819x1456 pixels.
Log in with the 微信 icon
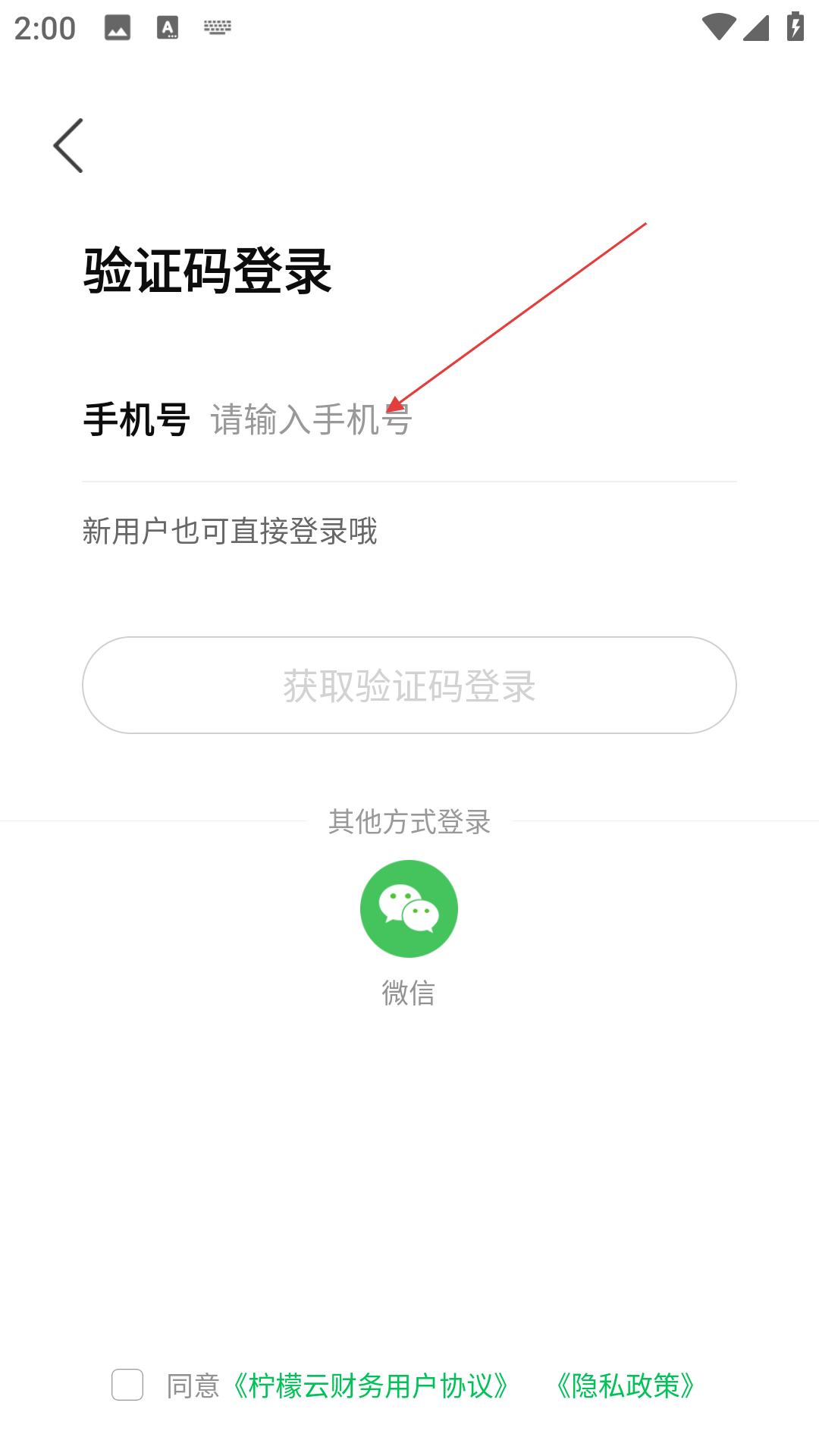point(409,908)
